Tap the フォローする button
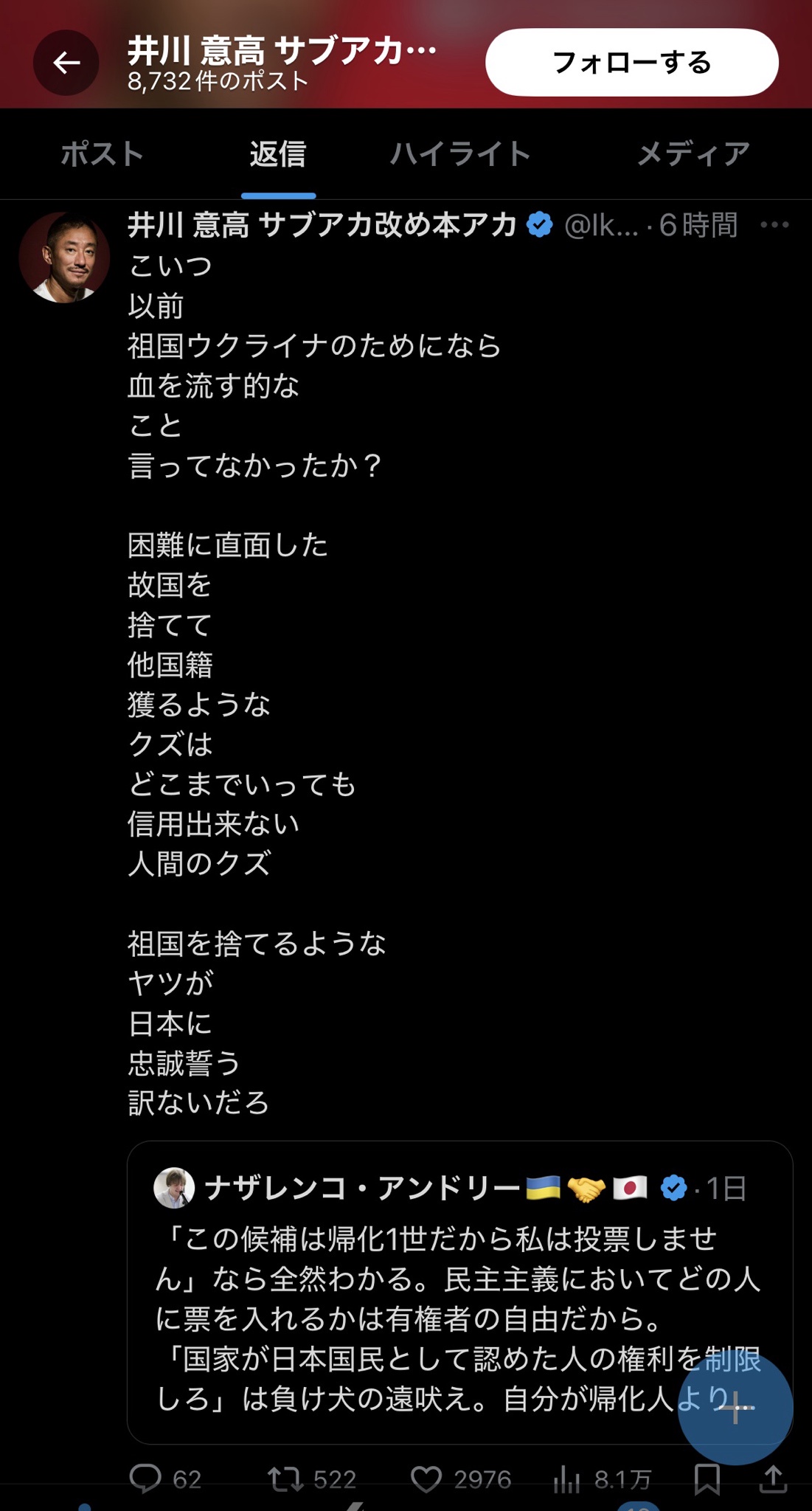Screen dimensions: 812x1511 [x=632, y=63]
